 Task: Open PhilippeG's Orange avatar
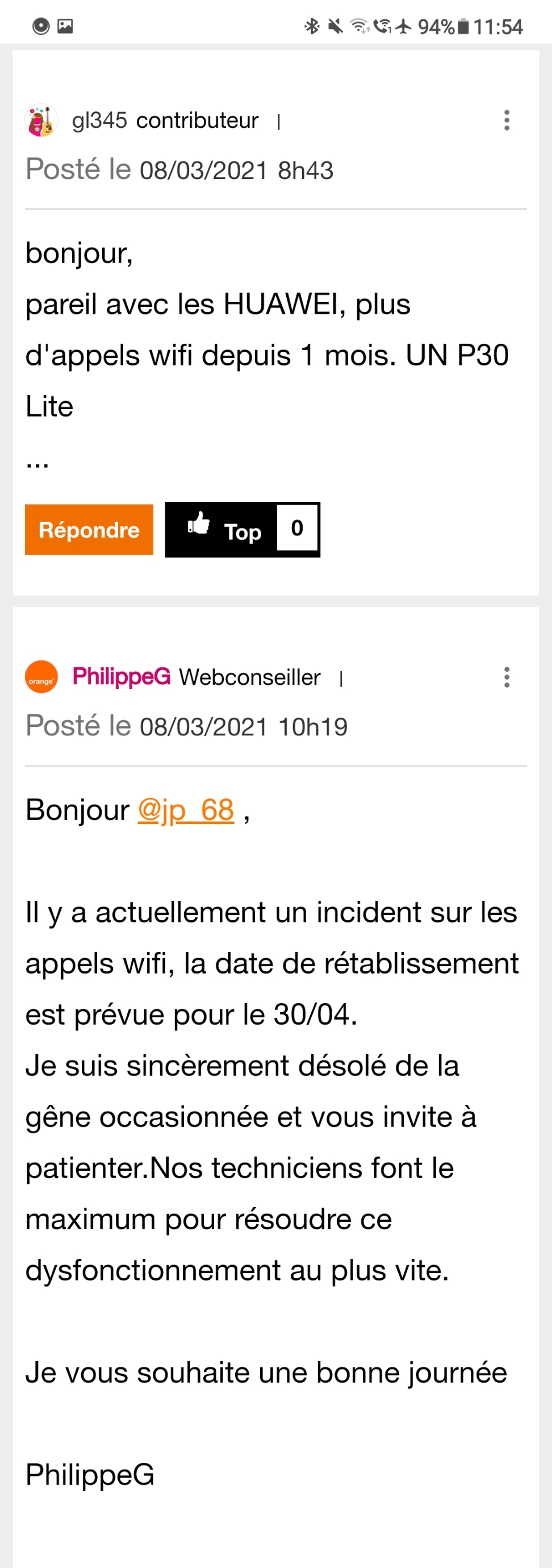coord(41,677)
